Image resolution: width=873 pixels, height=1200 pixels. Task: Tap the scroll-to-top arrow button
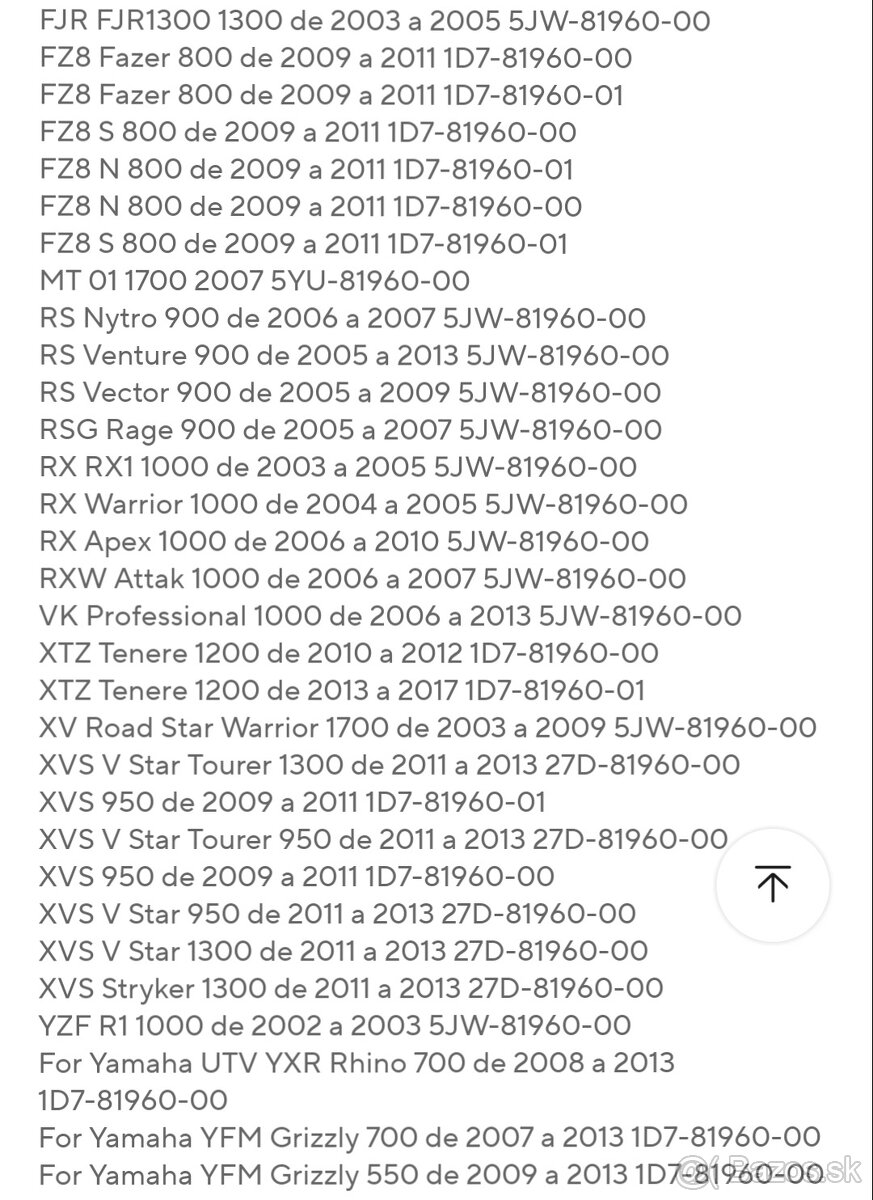pyautogui.click(x=772, y=884)
